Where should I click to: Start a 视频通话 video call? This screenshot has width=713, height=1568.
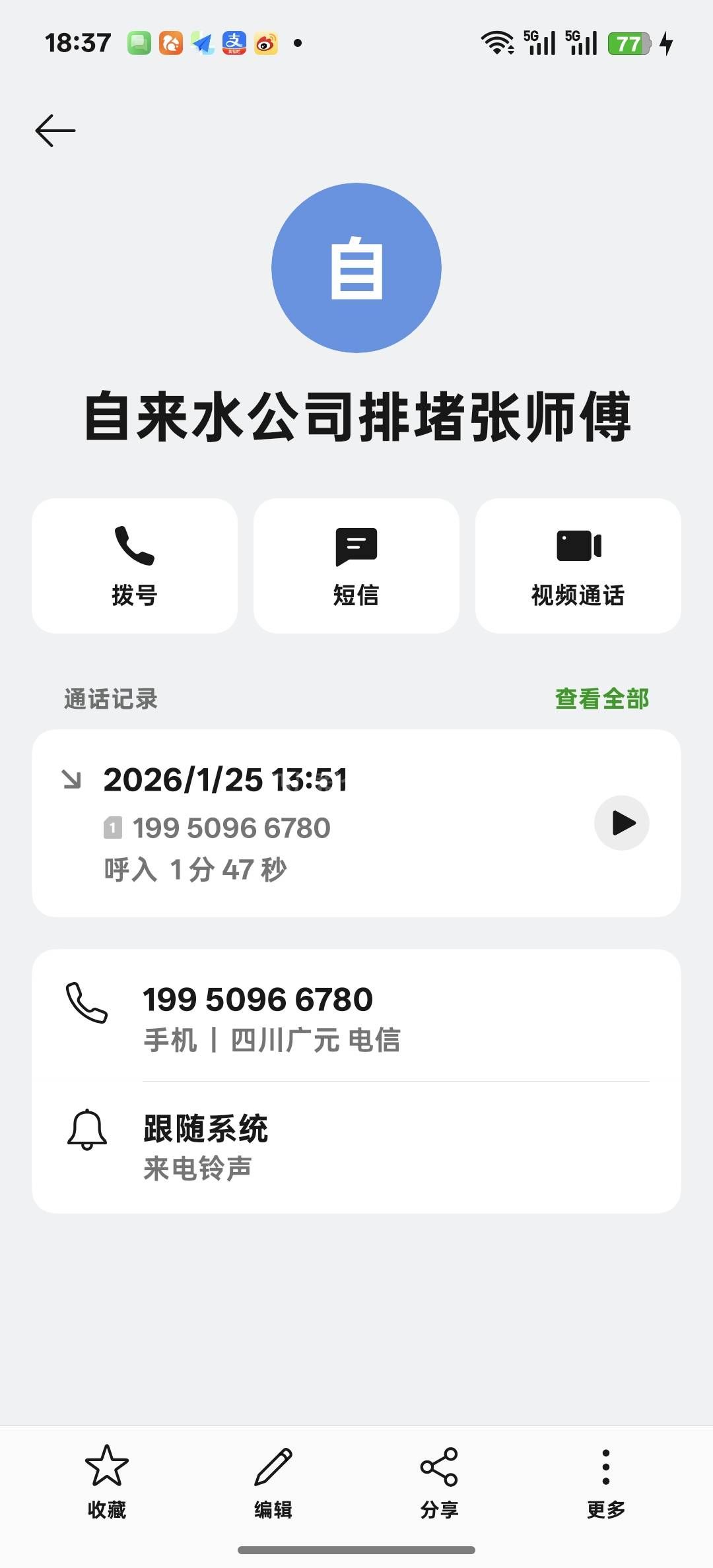click(x=578, y=566)
